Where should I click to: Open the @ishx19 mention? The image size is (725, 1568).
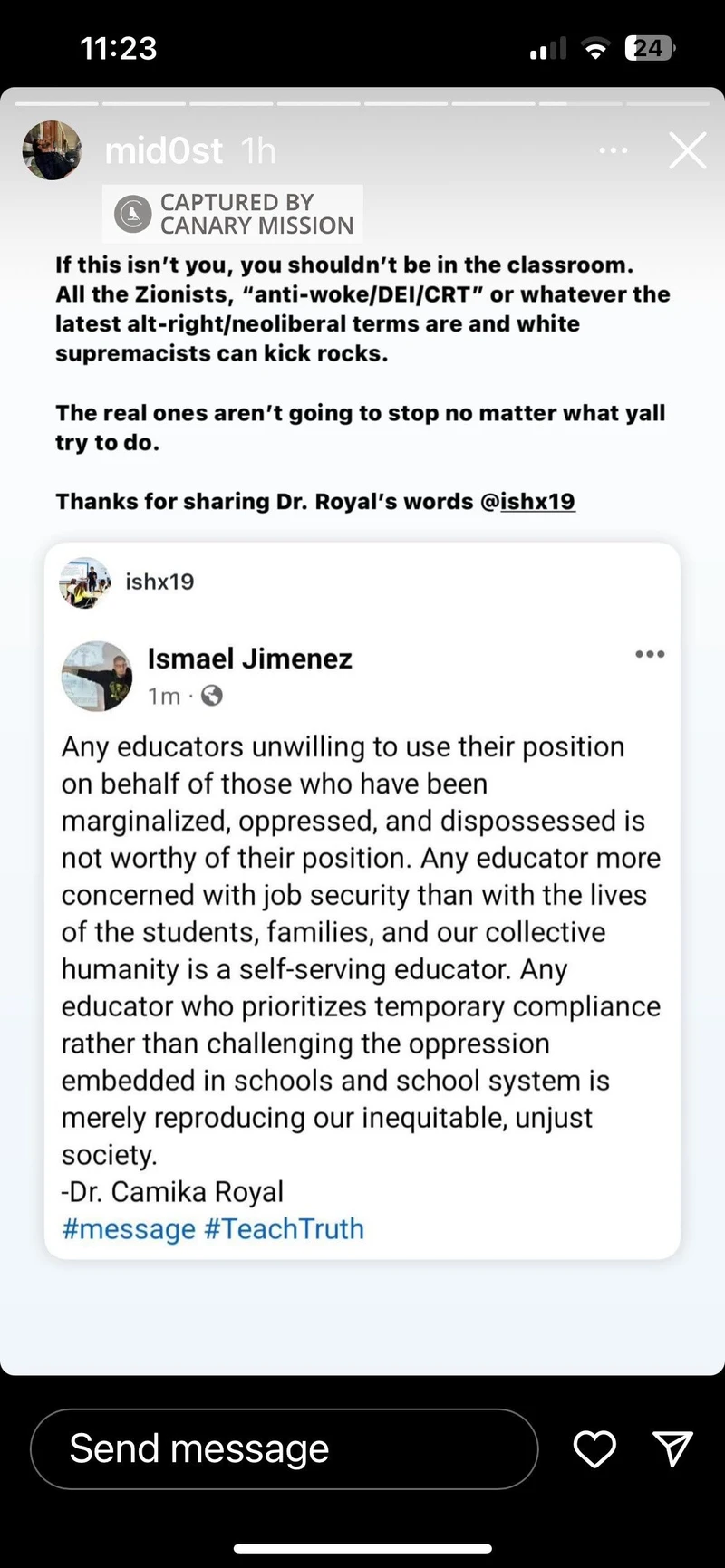pos(527,502)
